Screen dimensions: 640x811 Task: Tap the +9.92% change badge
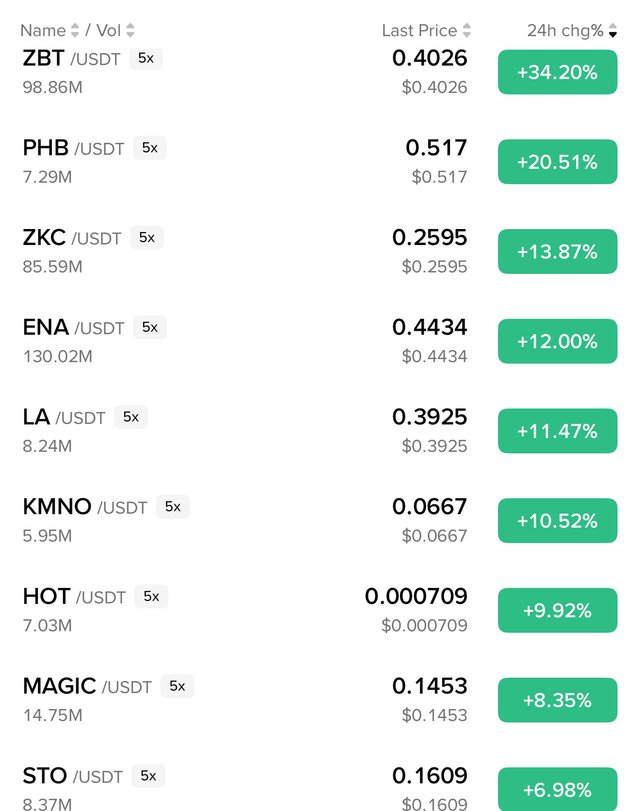pos(557,610)
